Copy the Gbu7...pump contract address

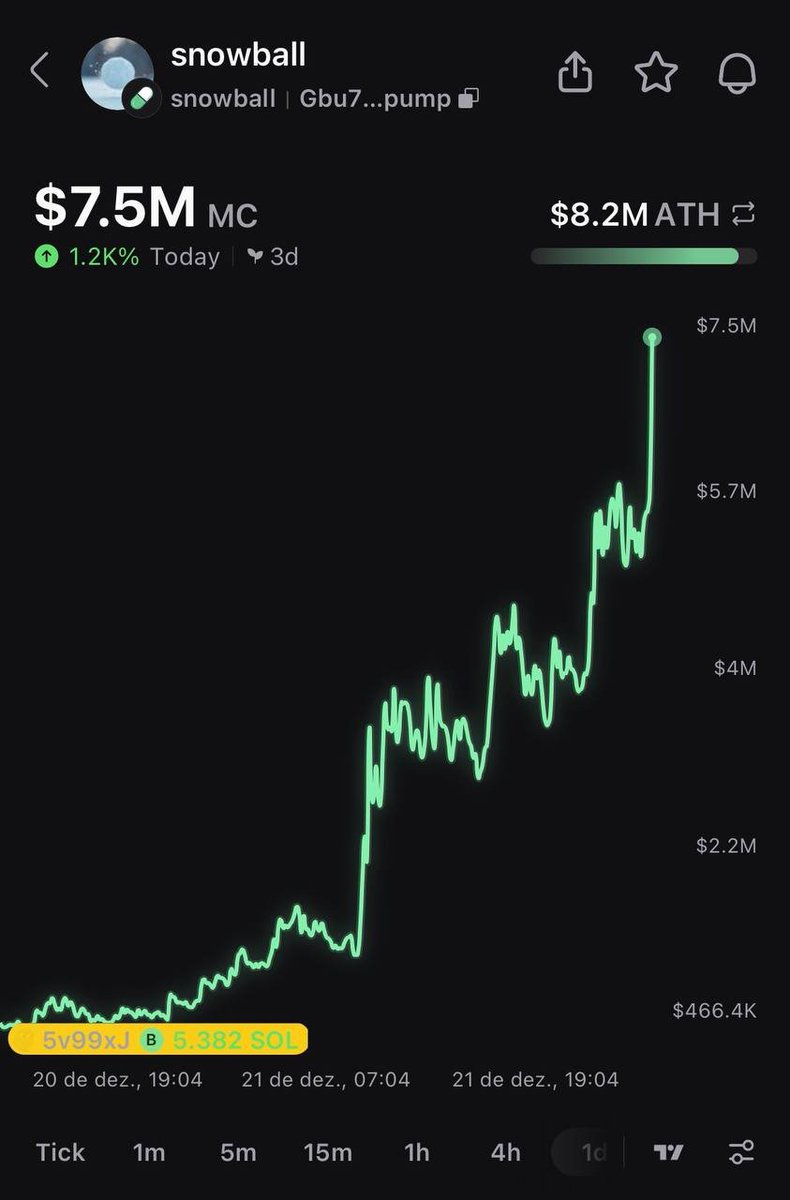tap(469, 99)
